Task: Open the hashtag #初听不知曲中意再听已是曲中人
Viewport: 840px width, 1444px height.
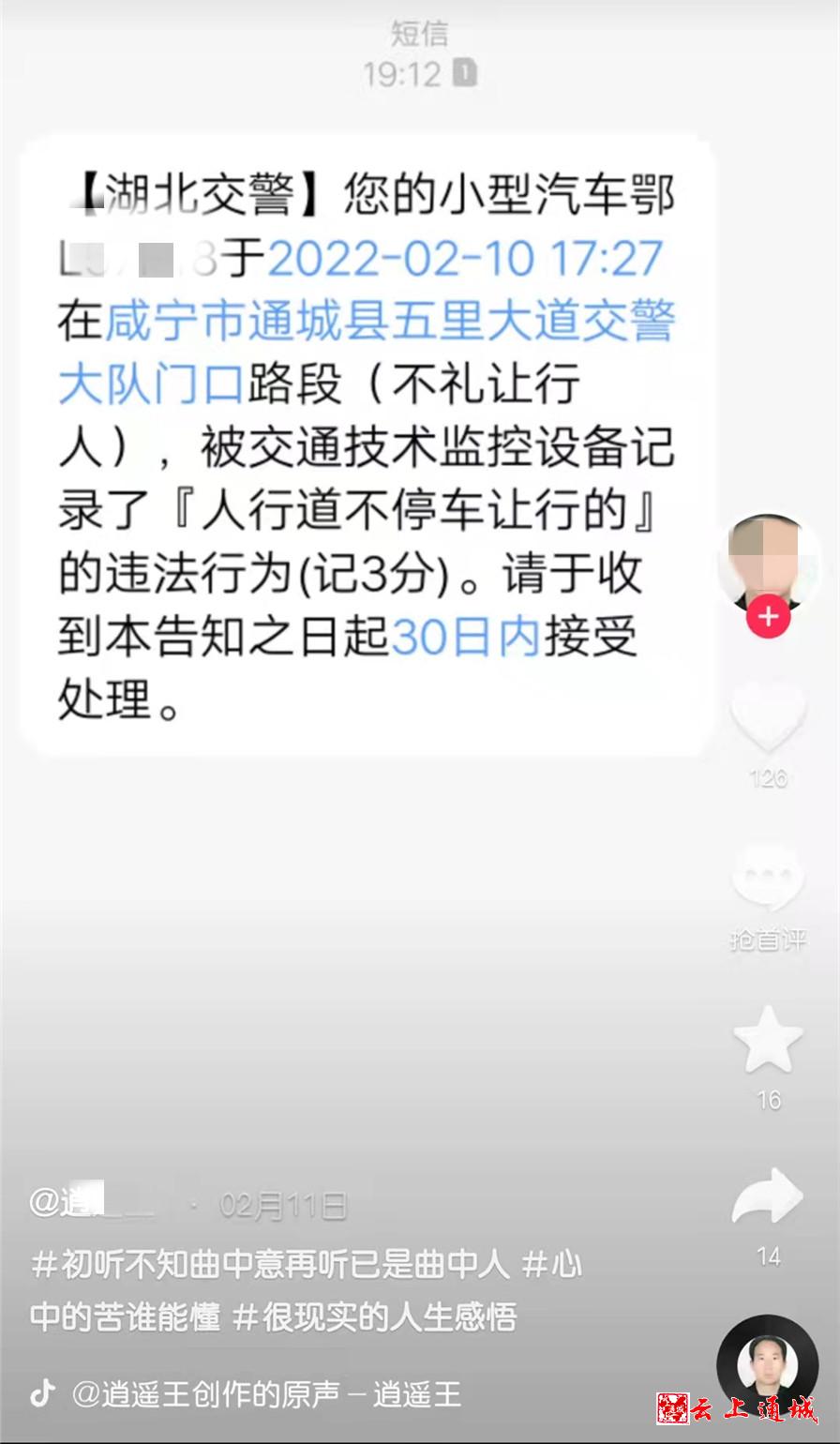Action: [x=272, y=1265]
